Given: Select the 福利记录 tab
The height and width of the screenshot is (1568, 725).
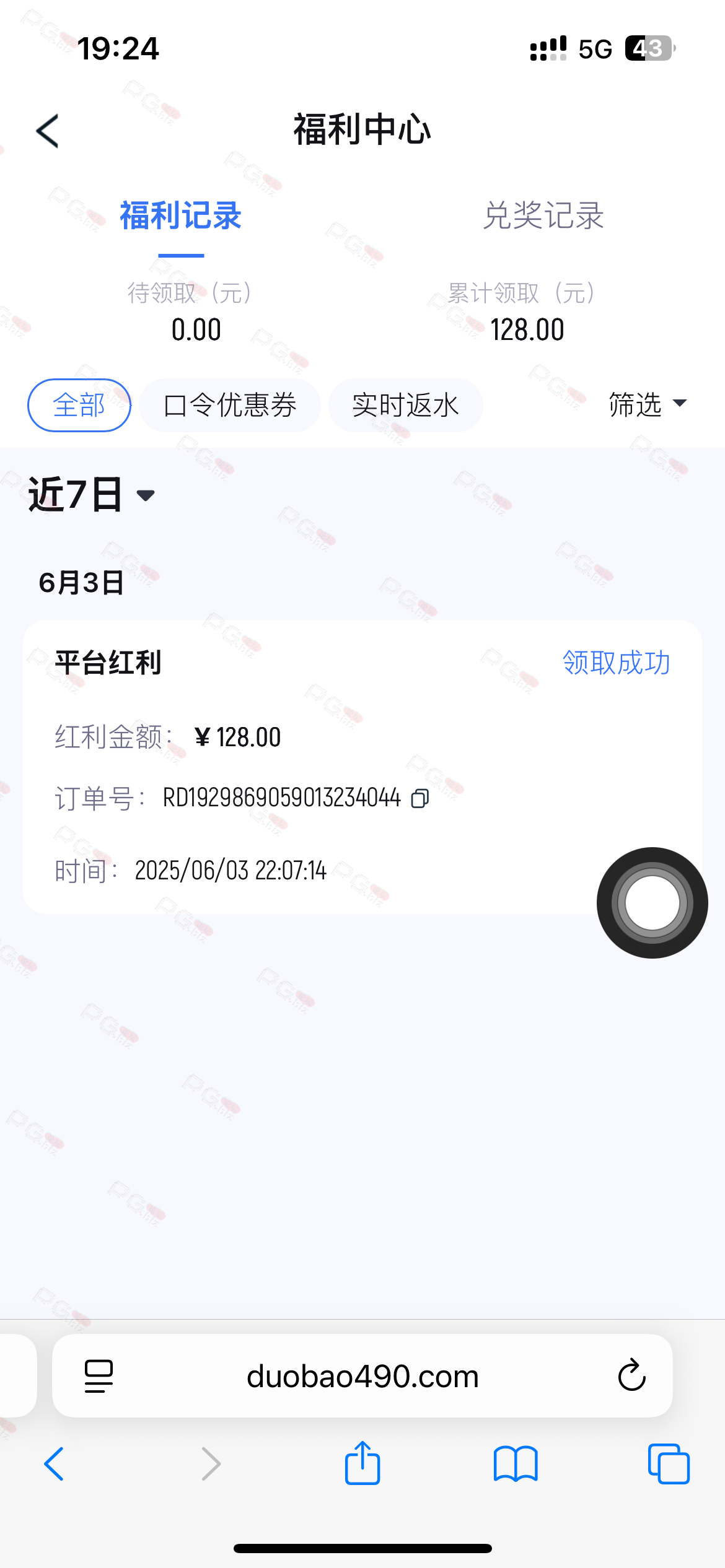Looking at the screenshot, I should point(180,216).
